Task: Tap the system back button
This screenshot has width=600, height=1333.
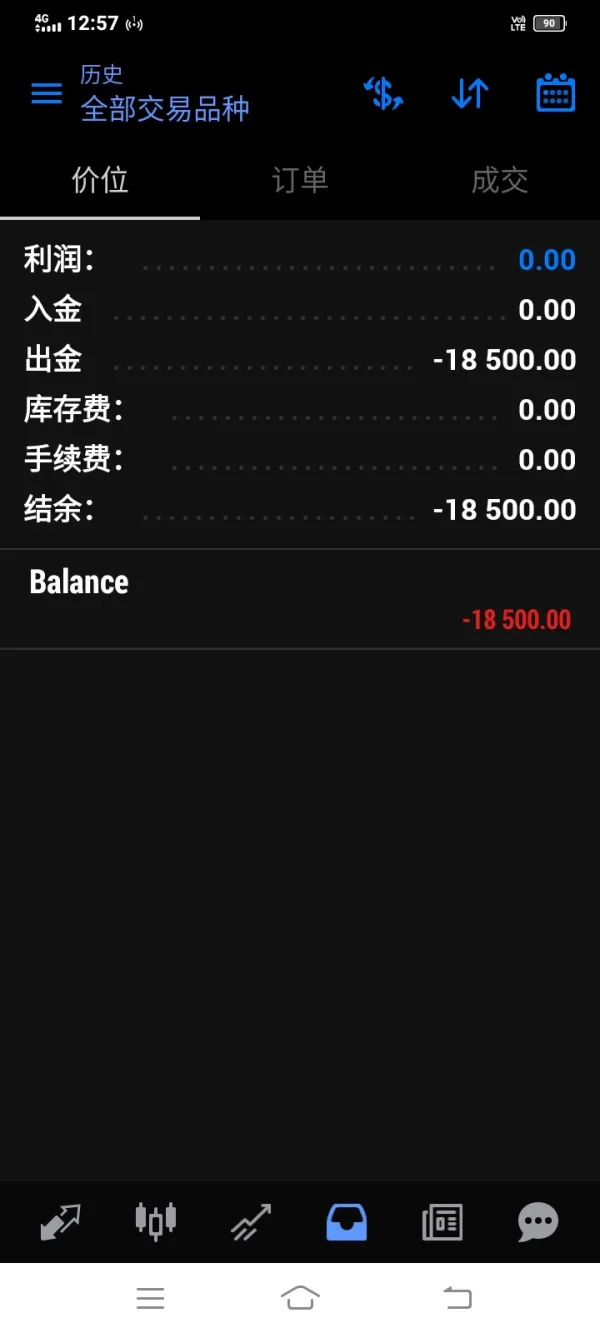Action: coord(457,1298)
